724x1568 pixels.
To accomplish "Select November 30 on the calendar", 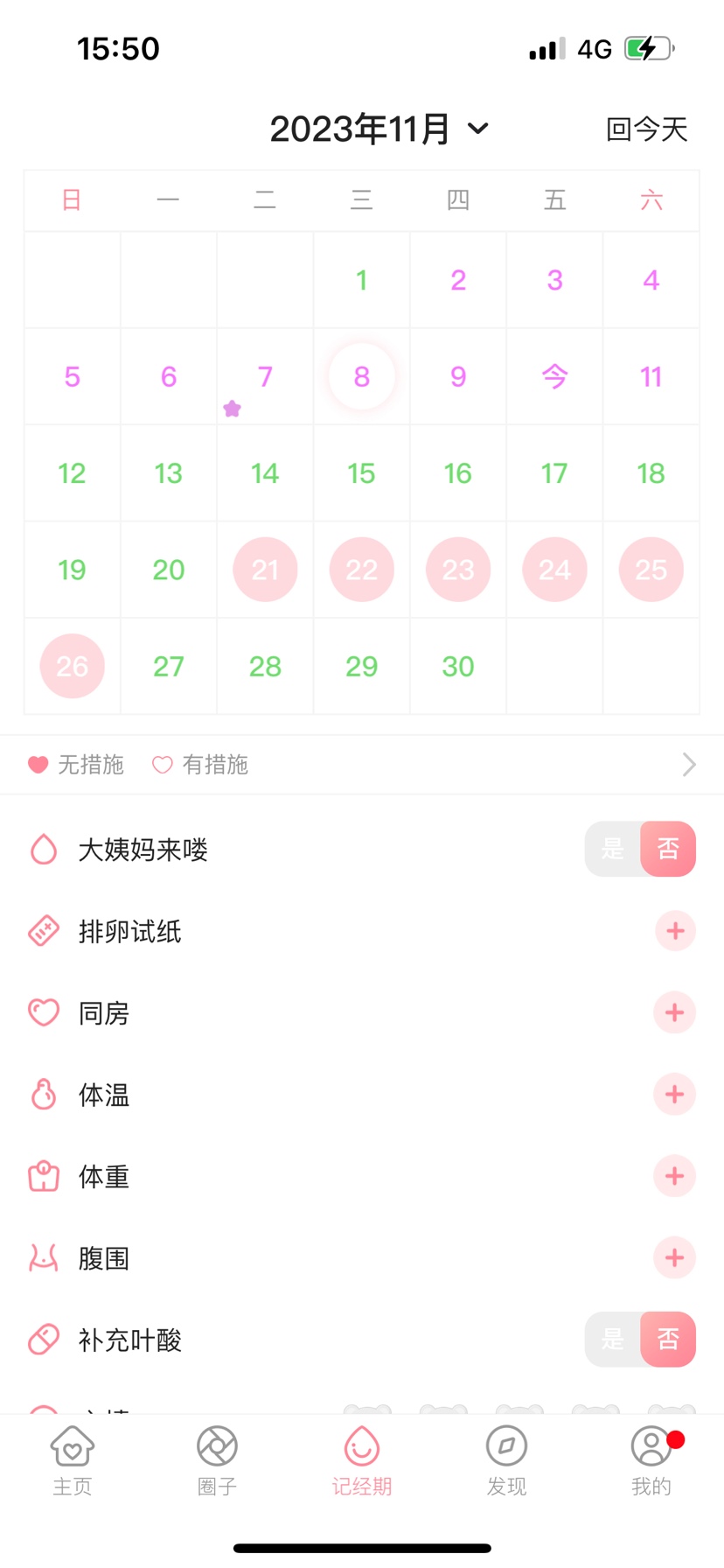I will 458,667.
